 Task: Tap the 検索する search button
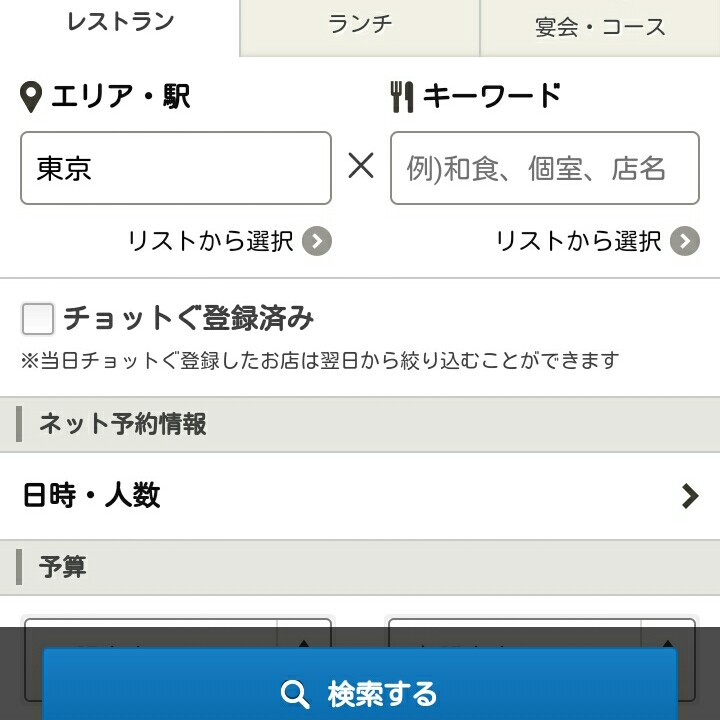360,692
